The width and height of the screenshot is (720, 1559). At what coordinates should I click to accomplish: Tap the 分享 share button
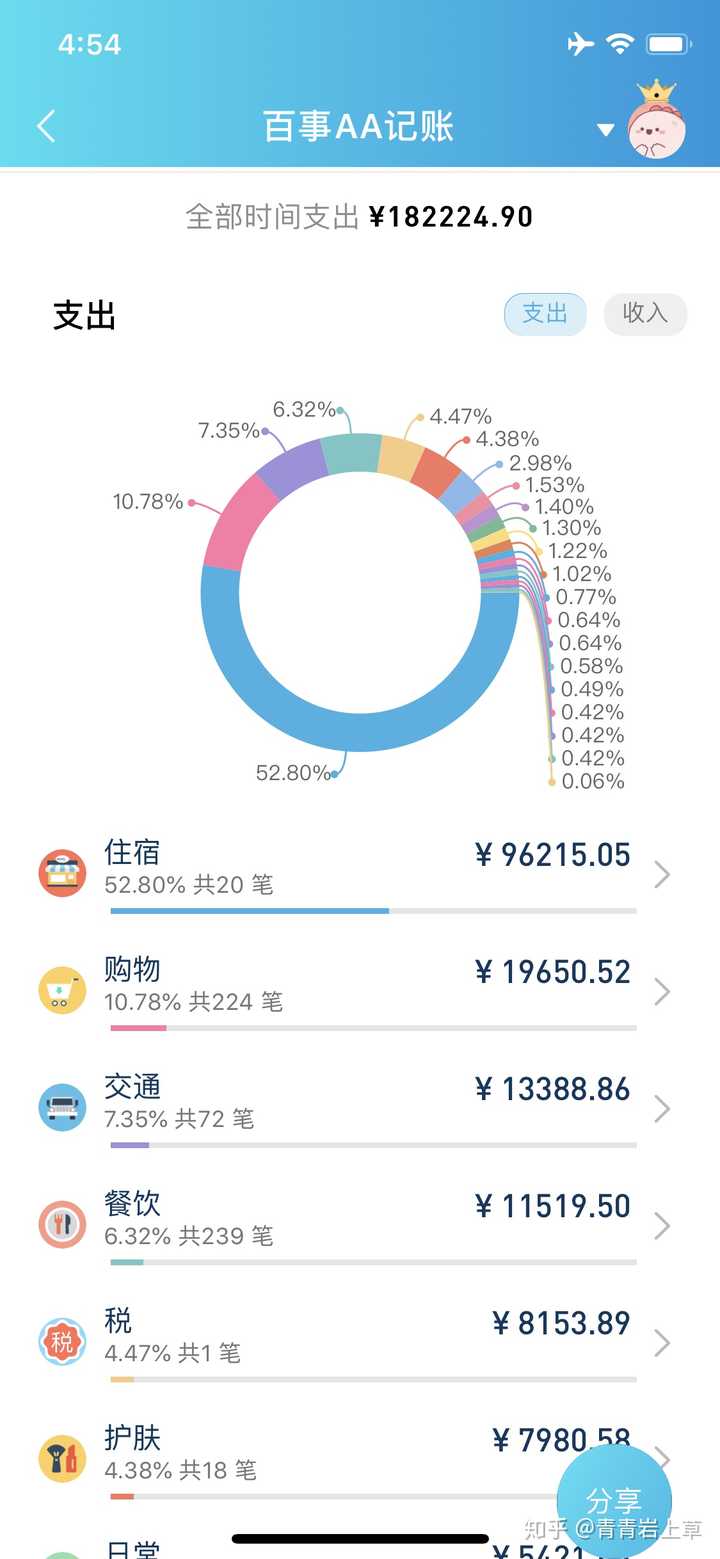coord(614,1500)
